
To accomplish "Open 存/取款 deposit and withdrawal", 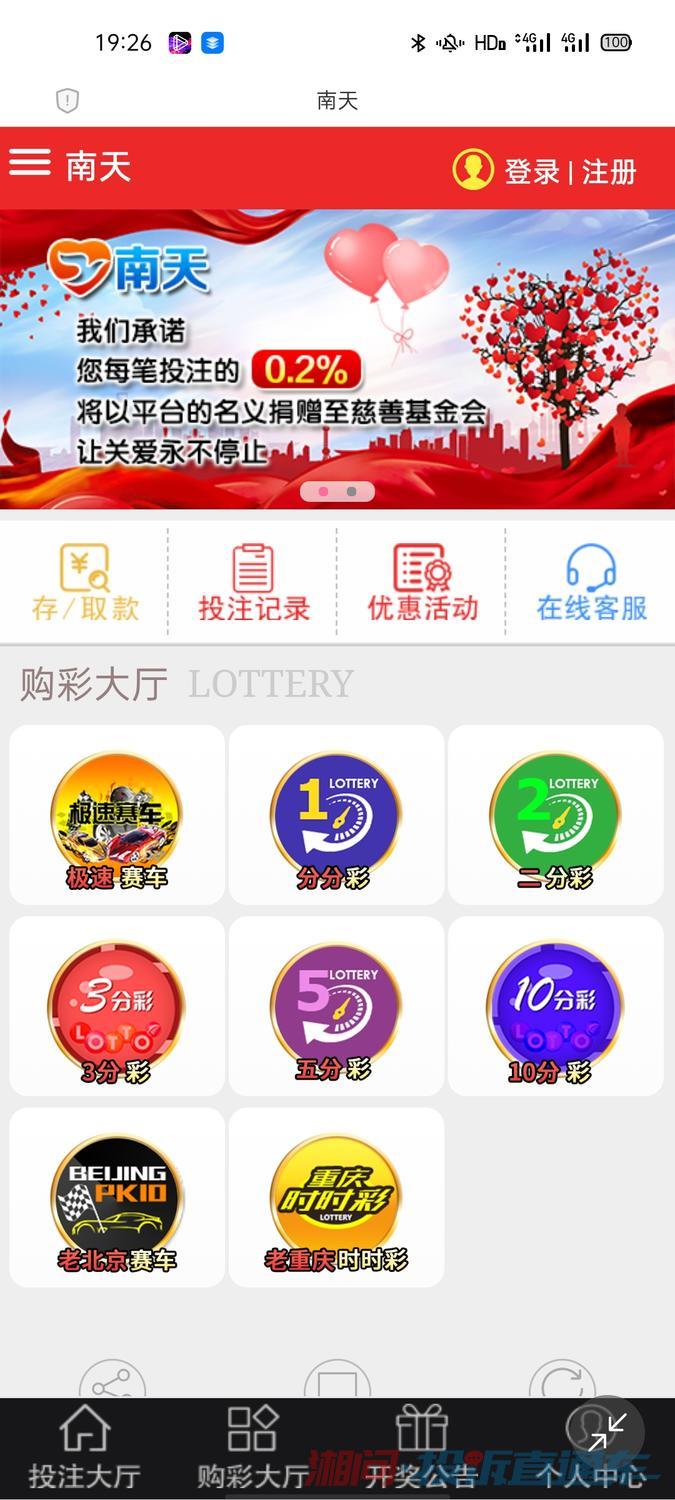I will (85, 583).
